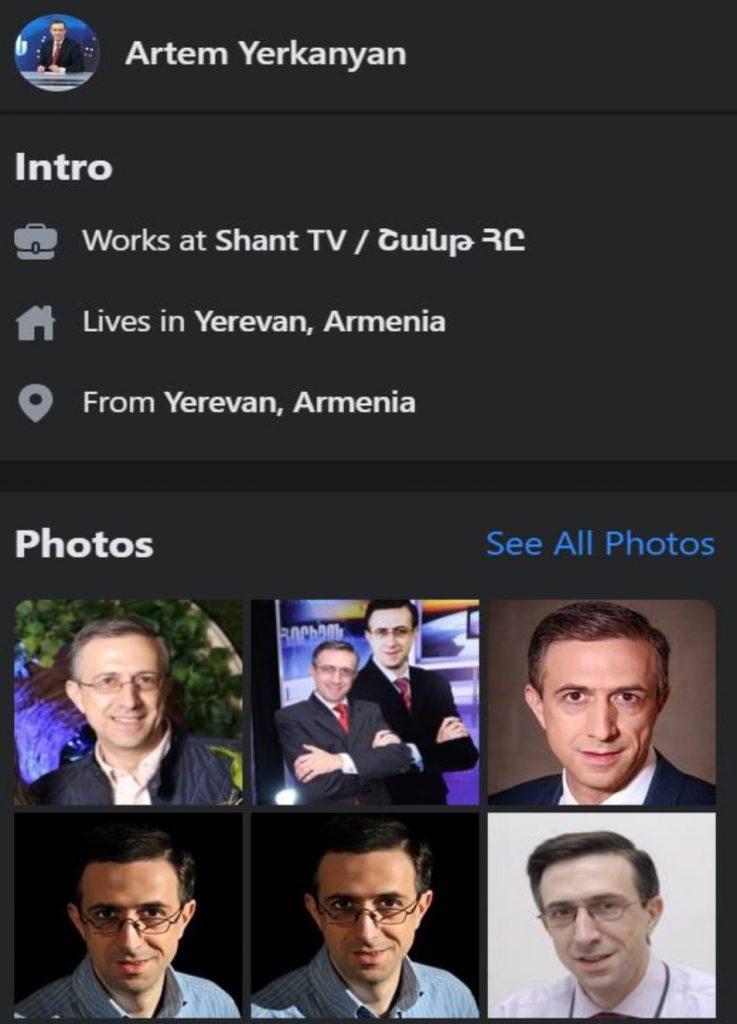Open Yerevan, Armenia in the From row

[290, 403]
